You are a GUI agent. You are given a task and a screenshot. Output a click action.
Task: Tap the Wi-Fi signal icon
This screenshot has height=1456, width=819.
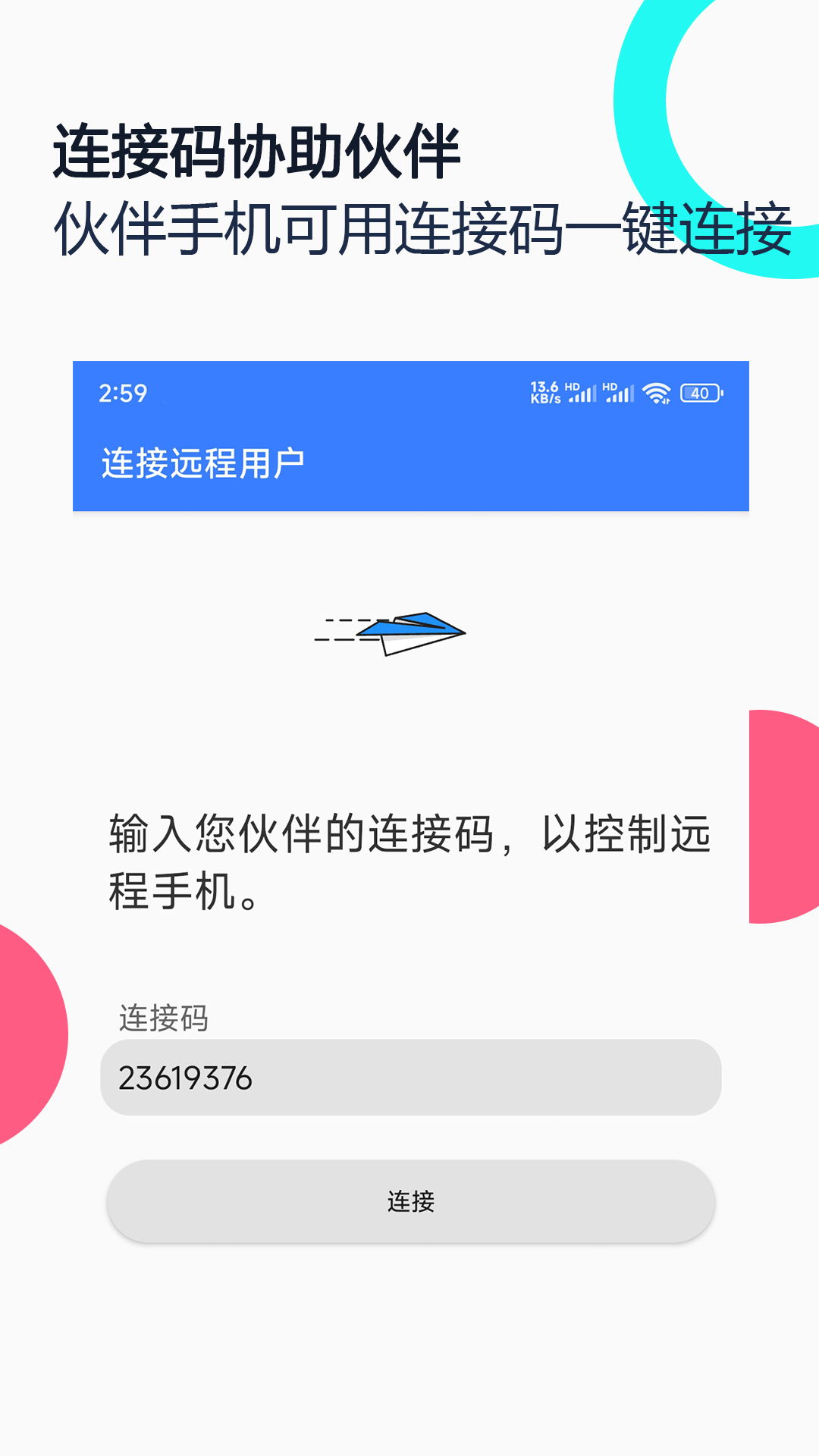654,394
